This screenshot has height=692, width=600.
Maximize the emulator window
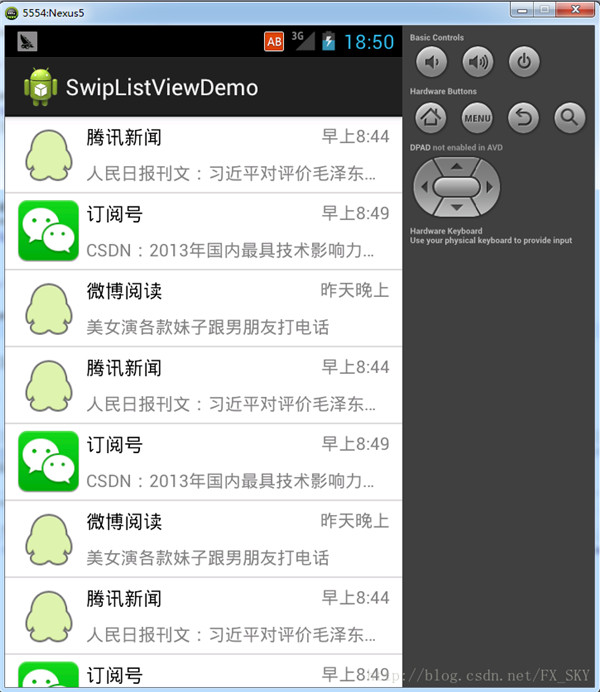pyautogui.click(x=544, y=9)
